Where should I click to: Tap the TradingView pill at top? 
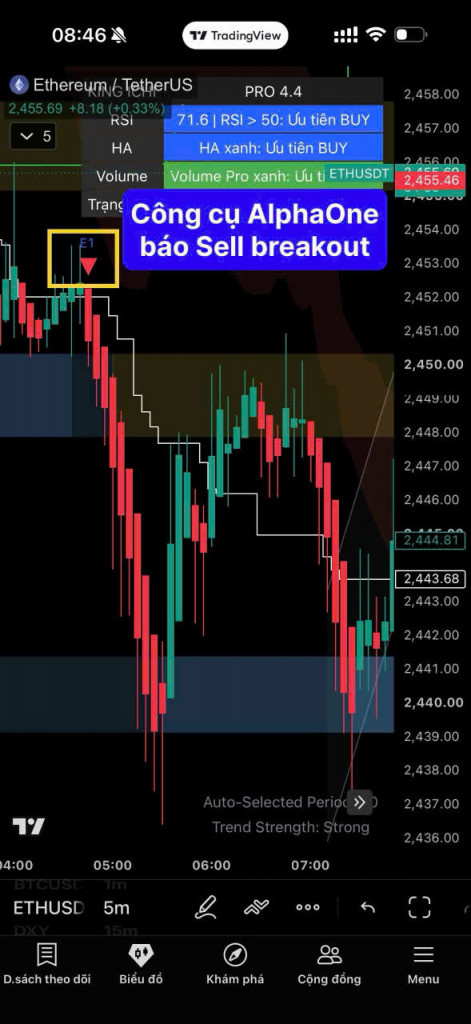235,35
